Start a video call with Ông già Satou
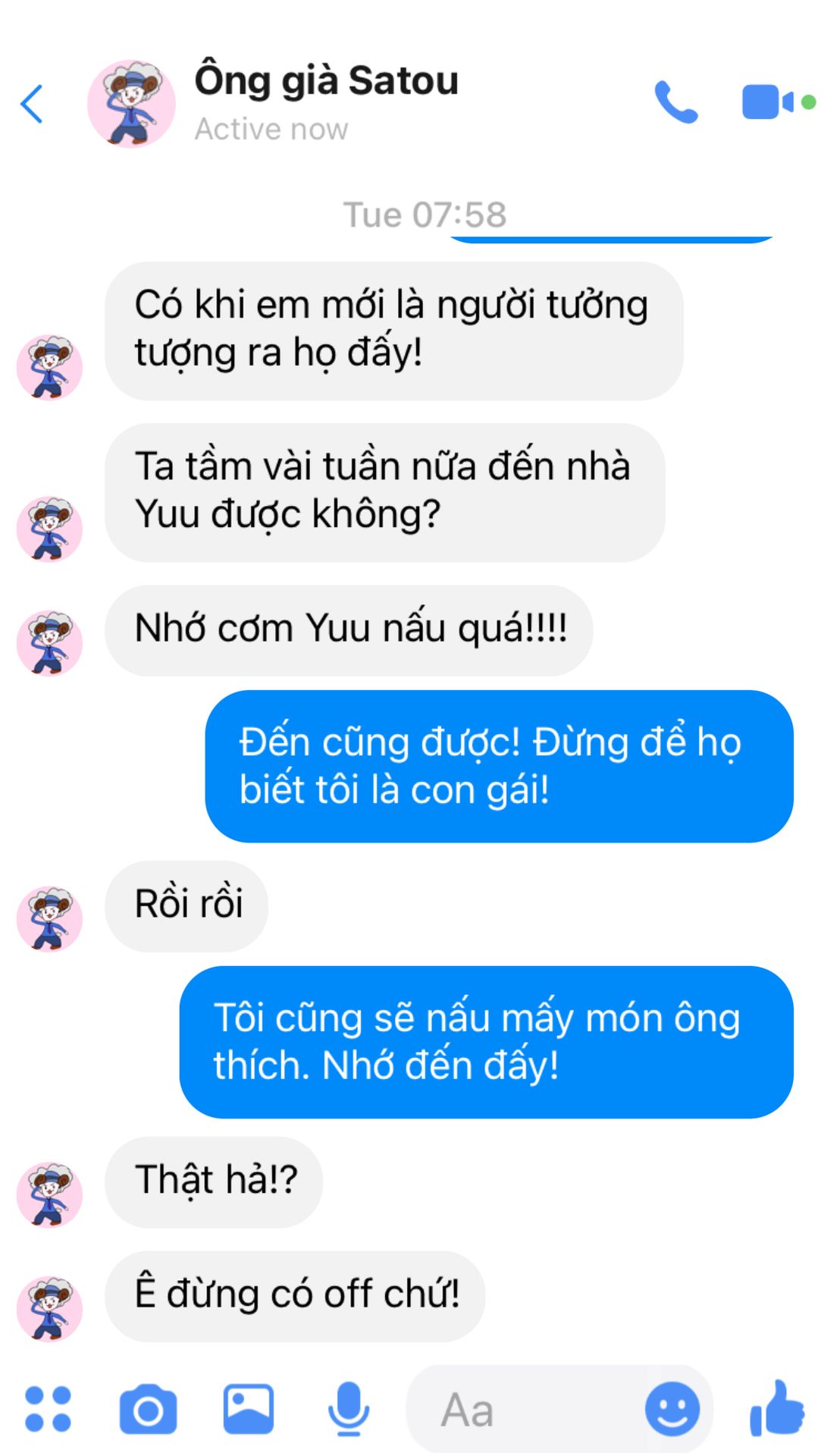This screenshot has width=824, height=1456. pos(776,102)
